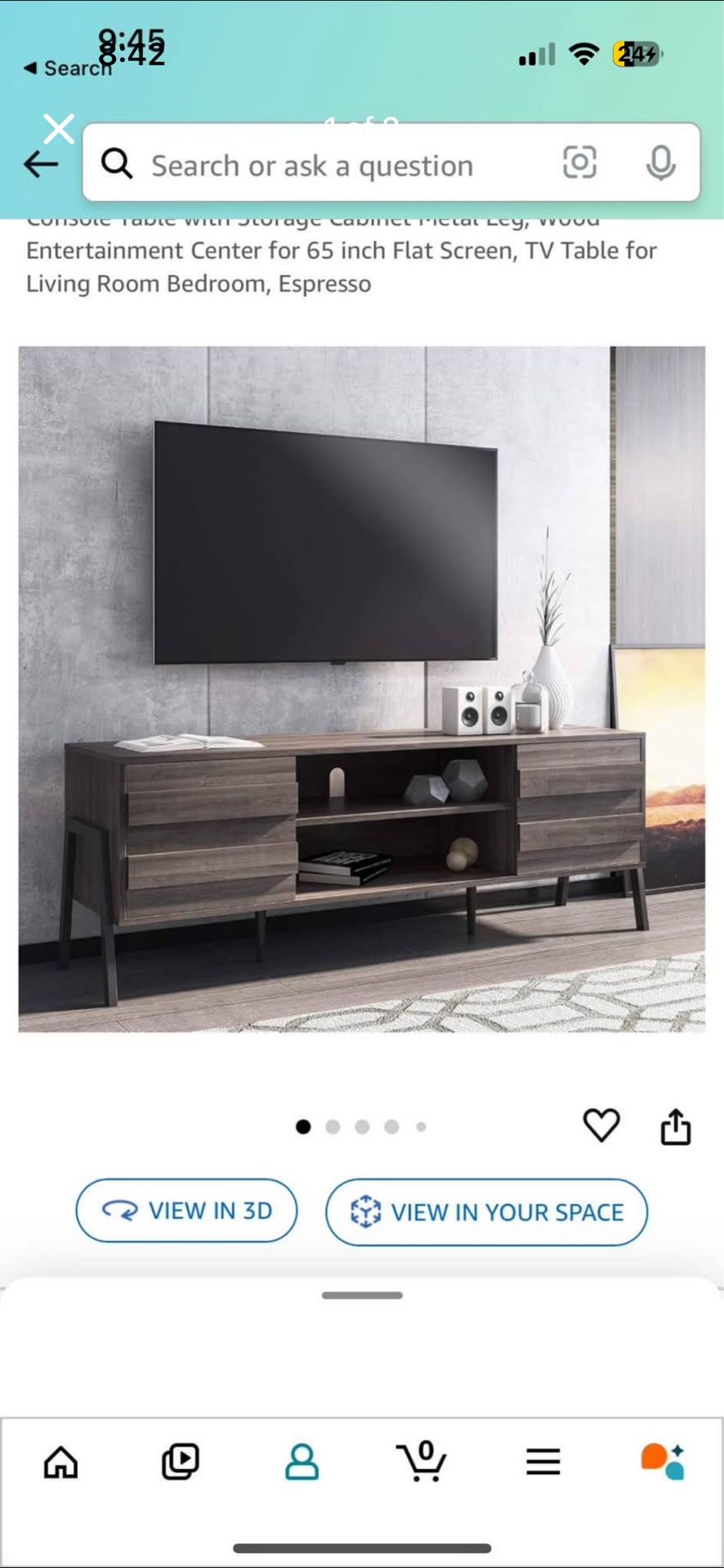The width and height of the screenshot is (724, 1568).
Task: Start voice search with the microphone
Action: point(660,163)
